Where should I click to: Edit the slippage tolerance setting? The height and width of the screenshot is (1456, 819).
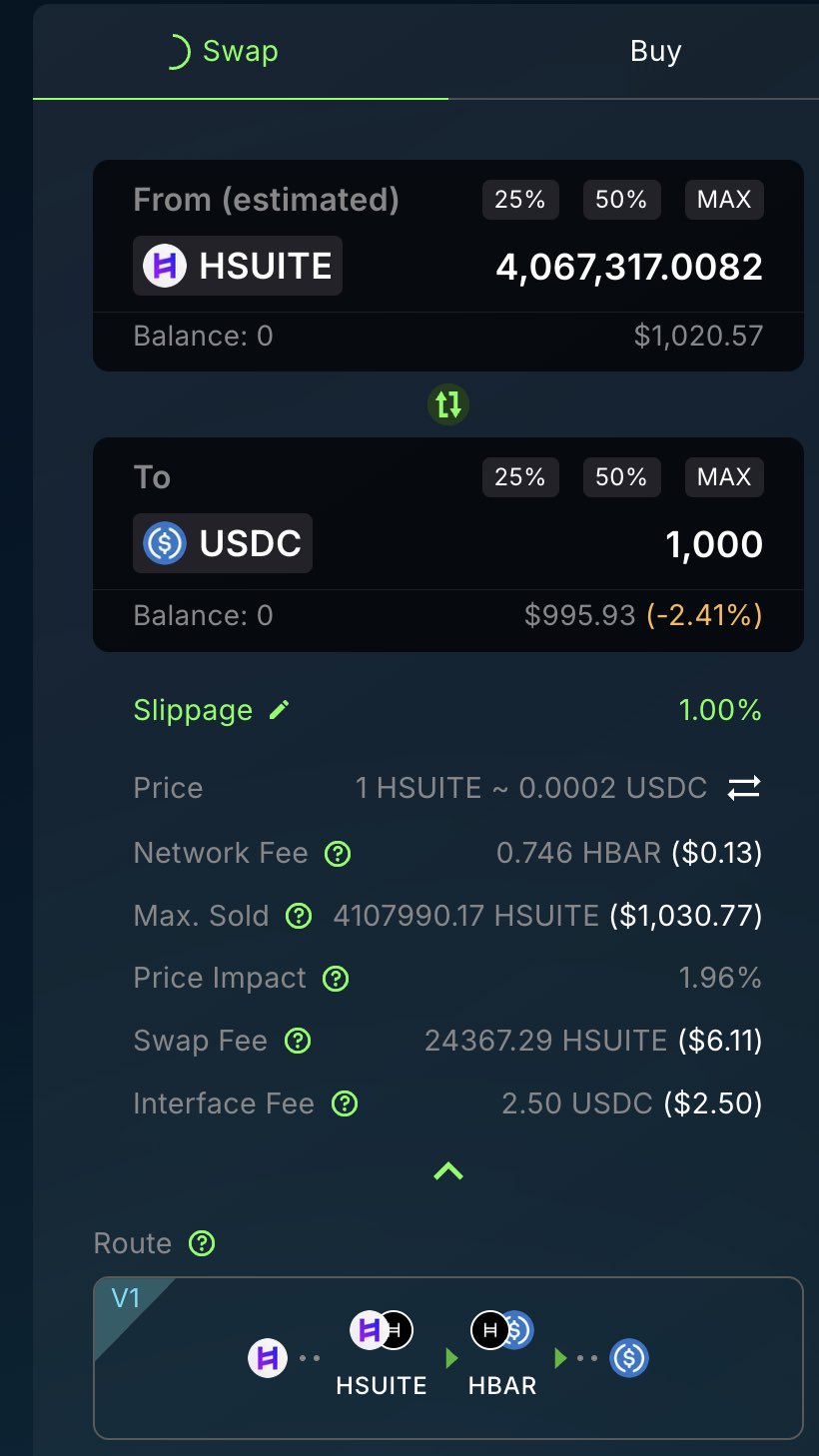[280, 710]
